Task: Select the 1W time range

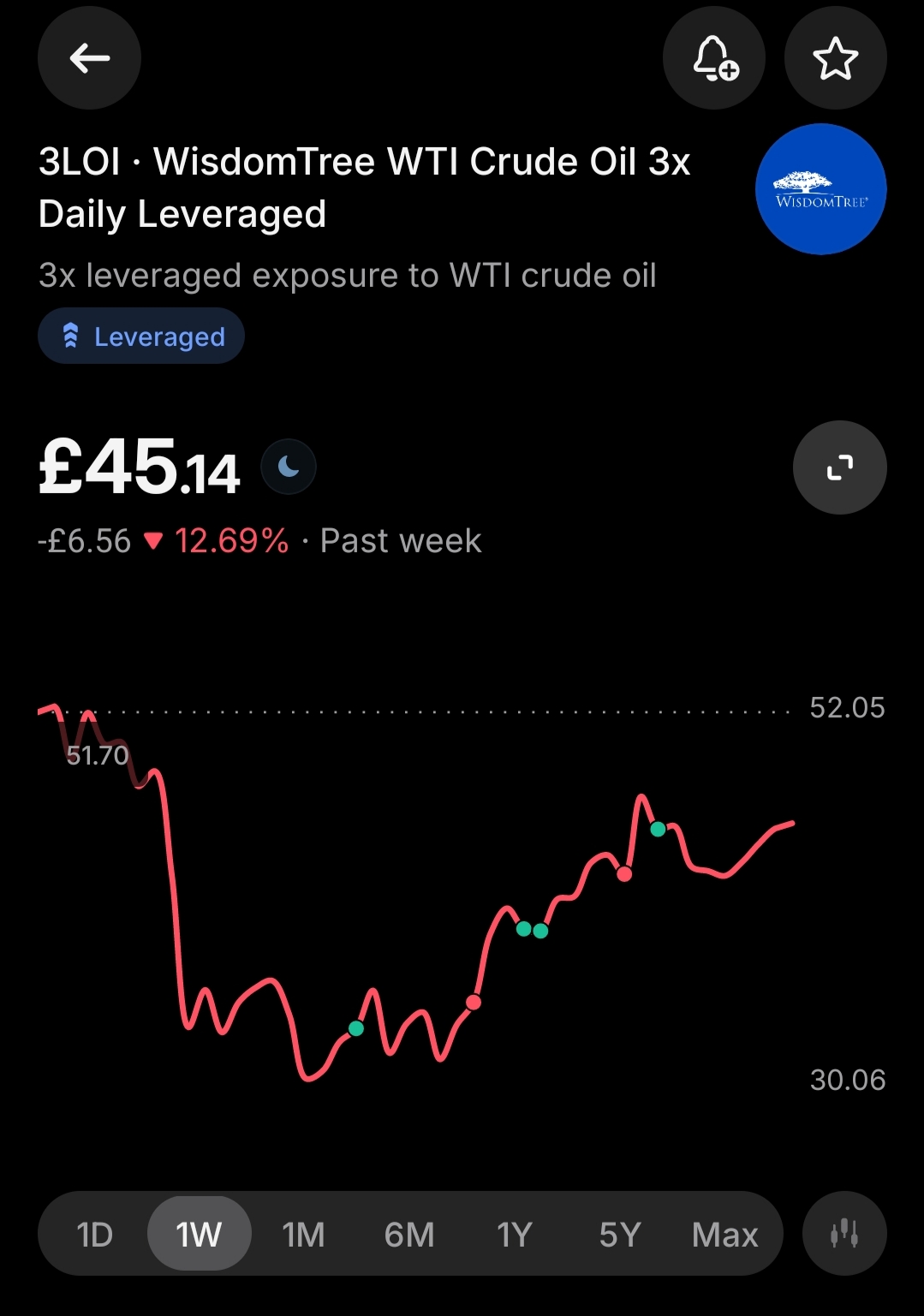Action: [199, 1235]
